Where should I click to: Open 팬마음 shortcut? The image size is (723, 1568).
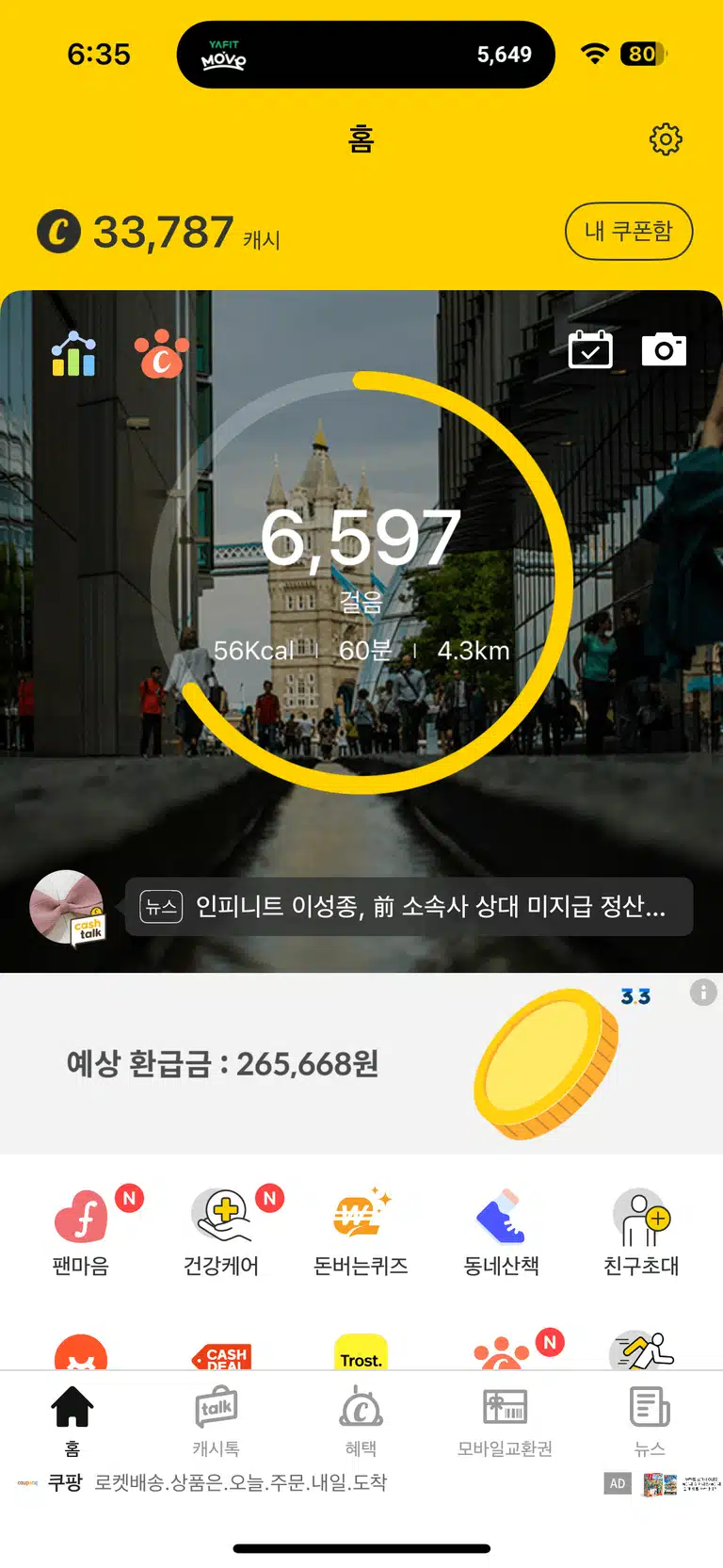pyautogui.click(x=81, y=1232)
